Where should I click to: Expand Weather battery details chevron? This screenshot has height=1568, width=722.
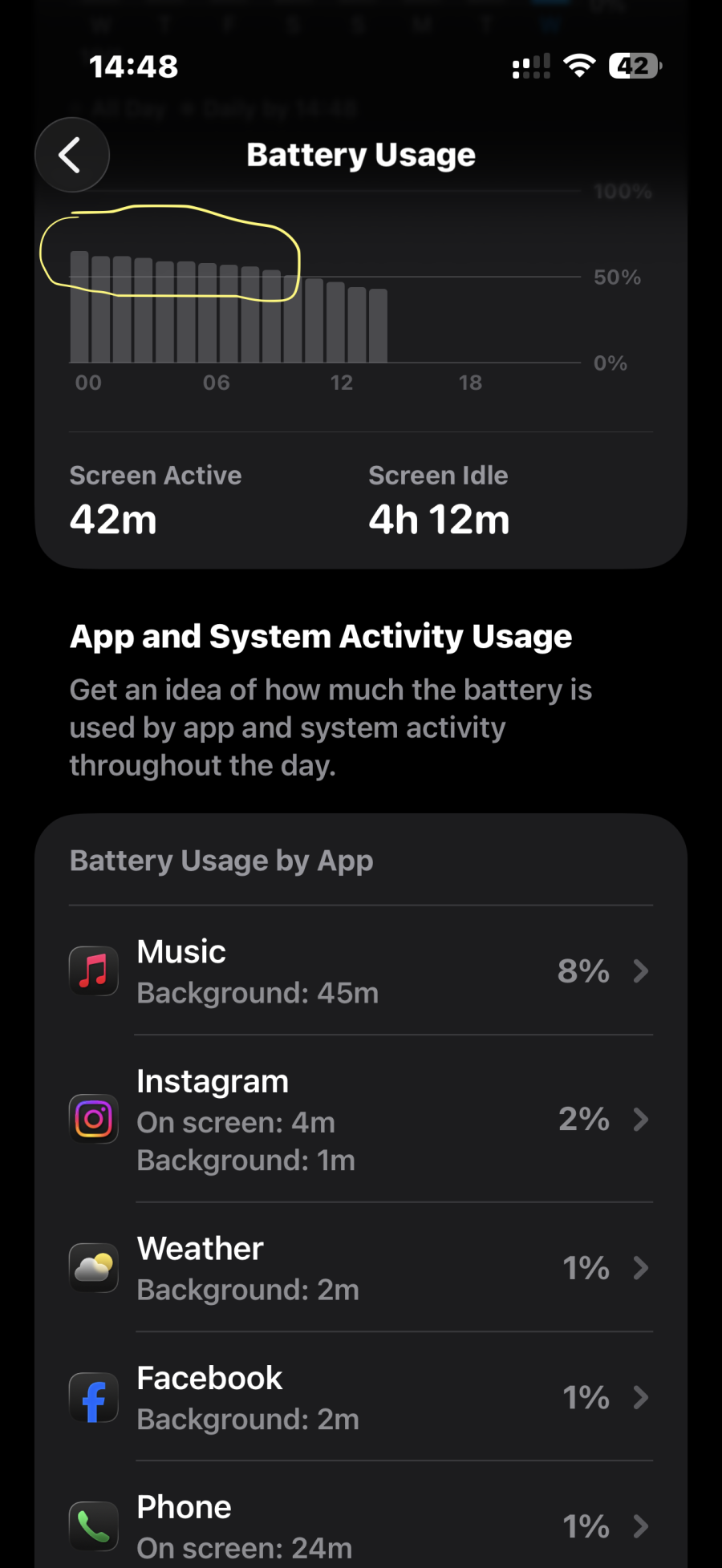(x=641, y=1267)
